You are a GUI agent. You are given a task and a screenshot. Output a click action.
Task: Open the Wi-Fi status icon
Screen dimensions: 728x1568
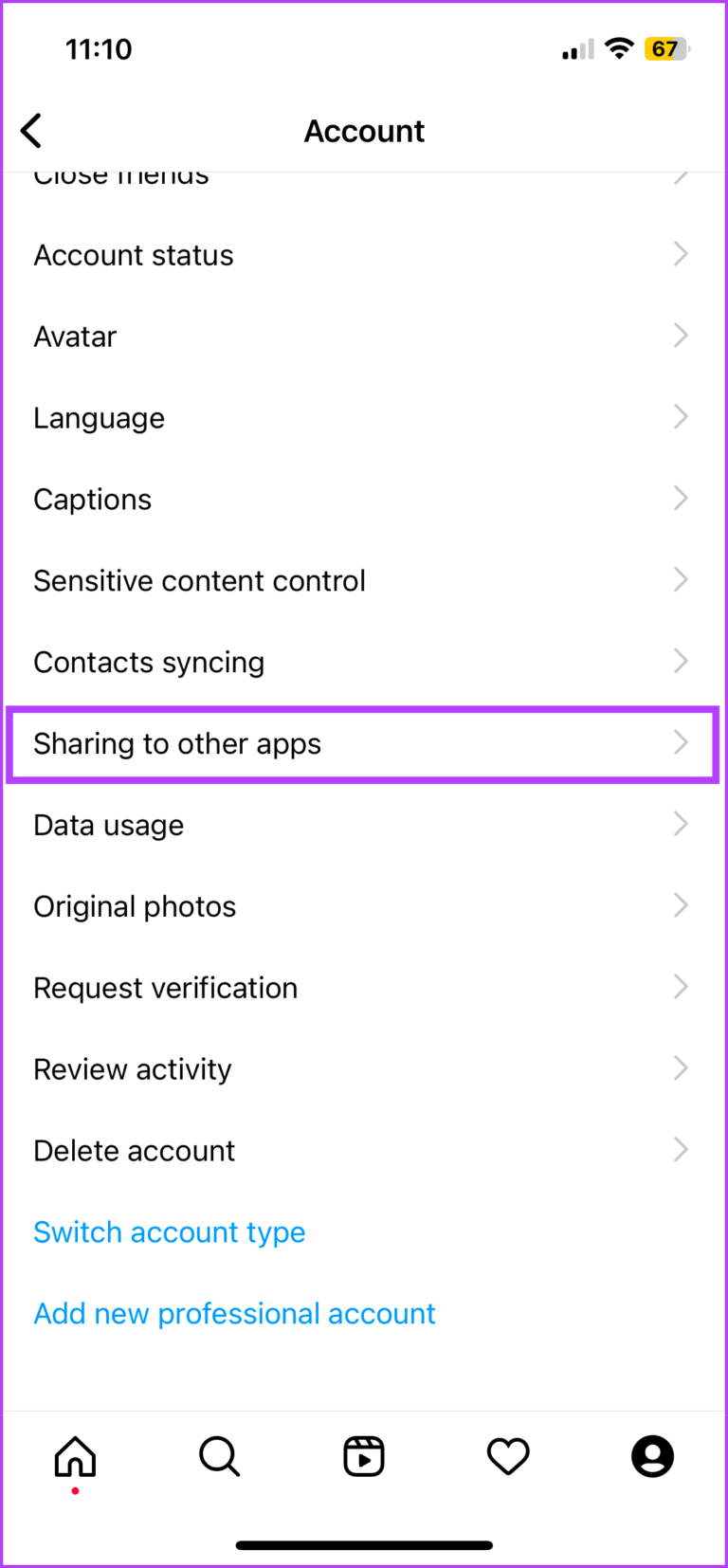tap(619, 48)
